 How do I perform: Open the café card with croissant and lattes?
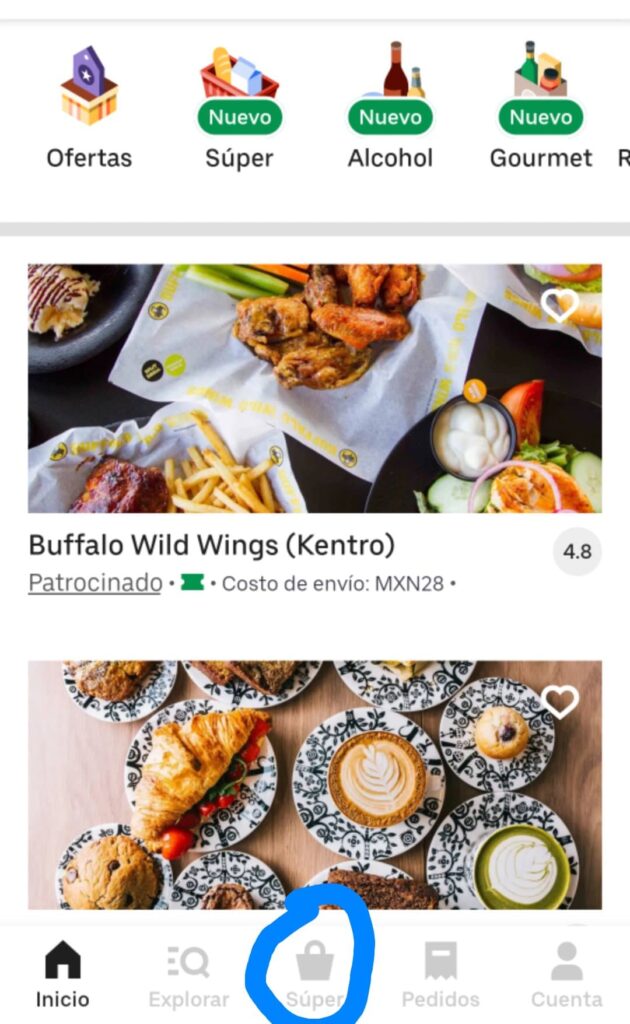(314, 785)
